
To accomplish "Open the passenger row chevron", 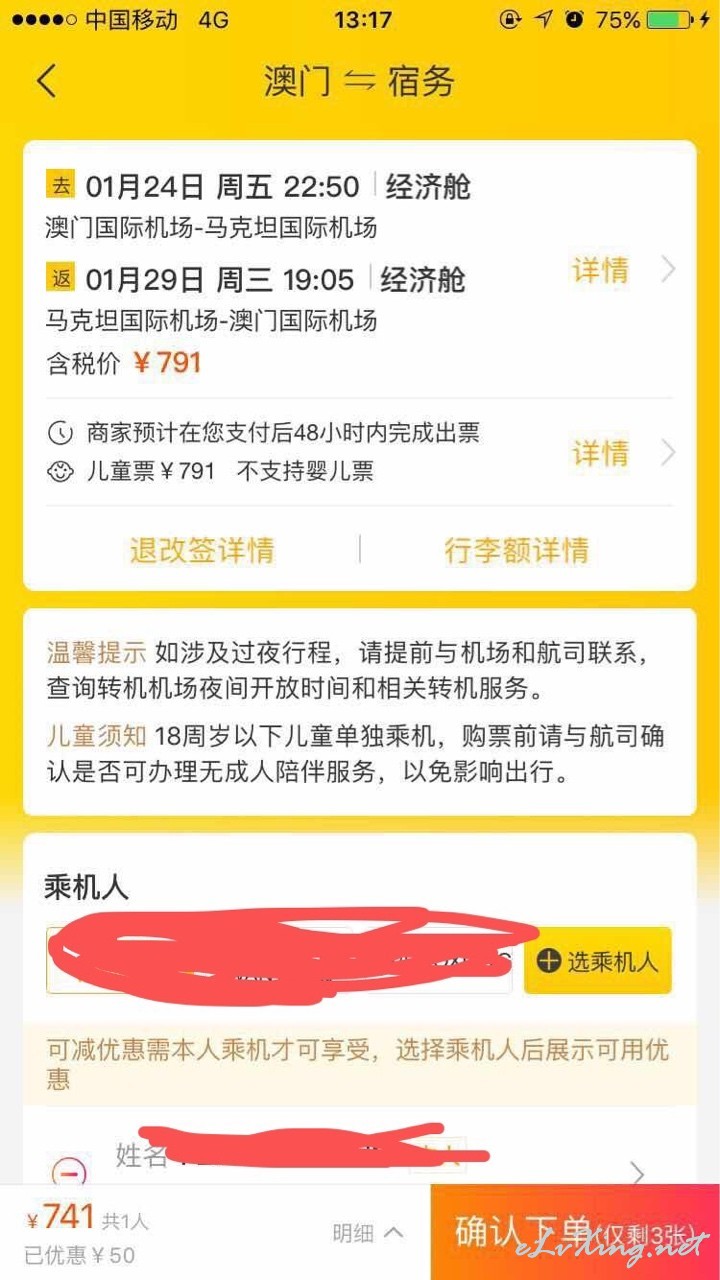I will pos(637,1172).
